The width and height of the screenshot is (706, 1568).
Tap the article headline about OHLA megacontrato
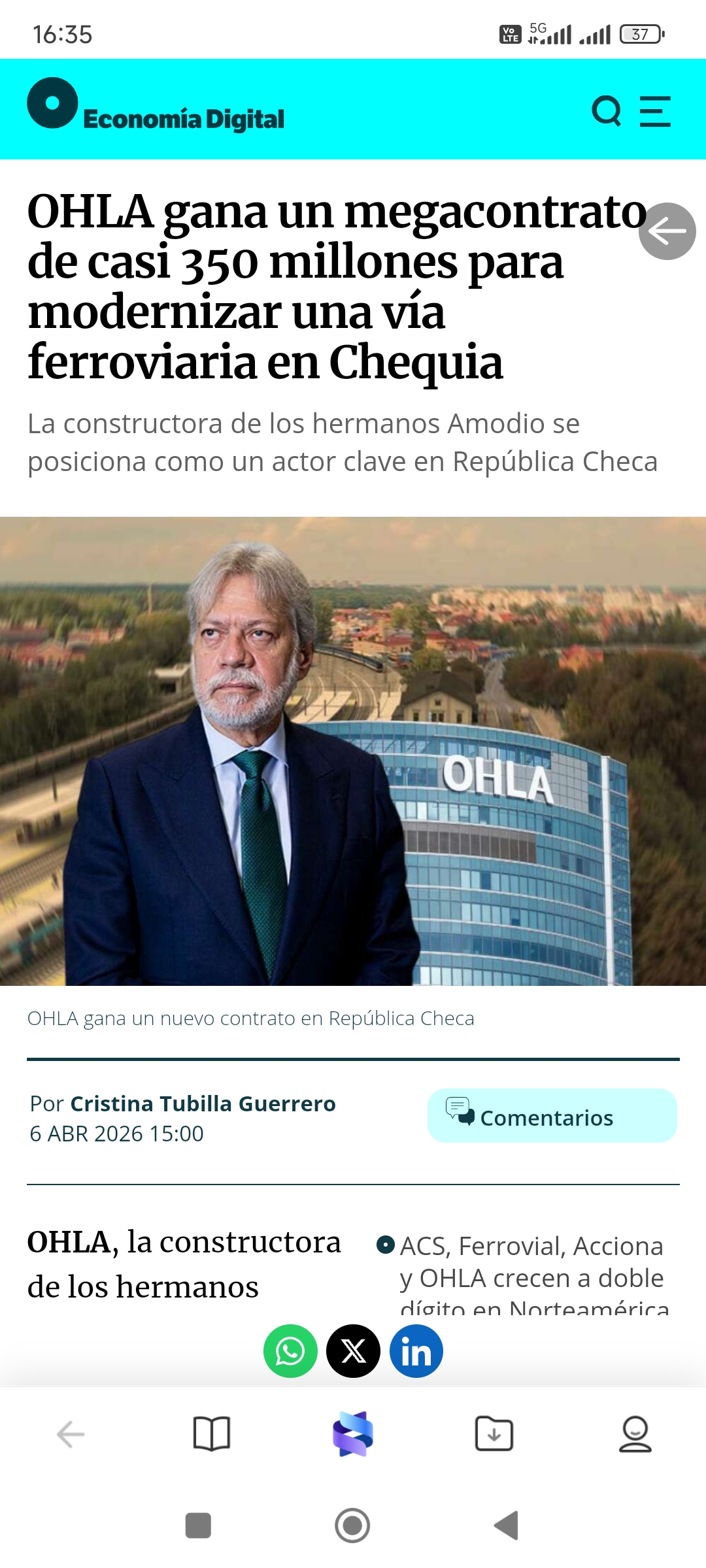point(294,287)
